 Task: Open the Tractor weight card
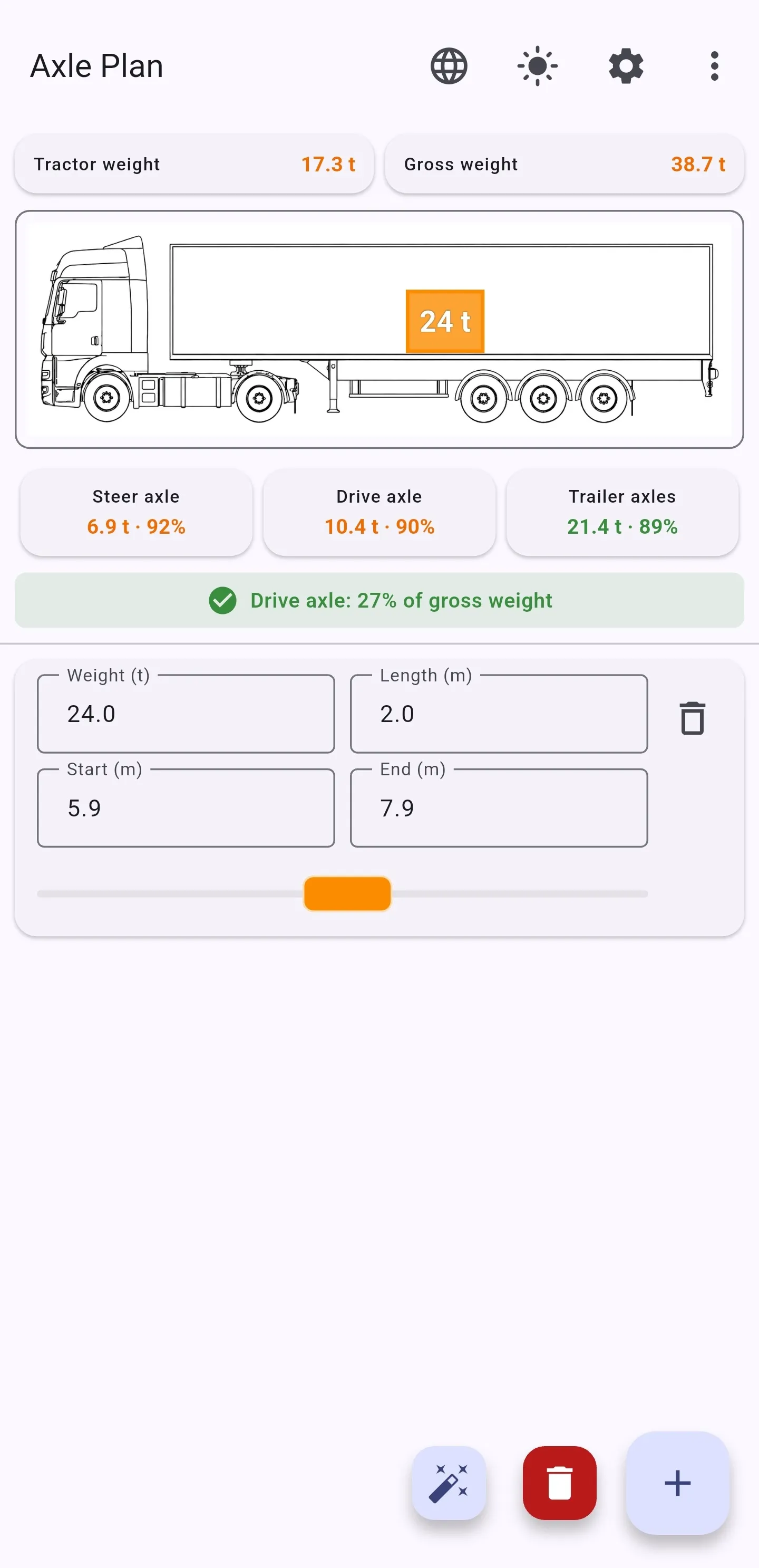(194, 163)
